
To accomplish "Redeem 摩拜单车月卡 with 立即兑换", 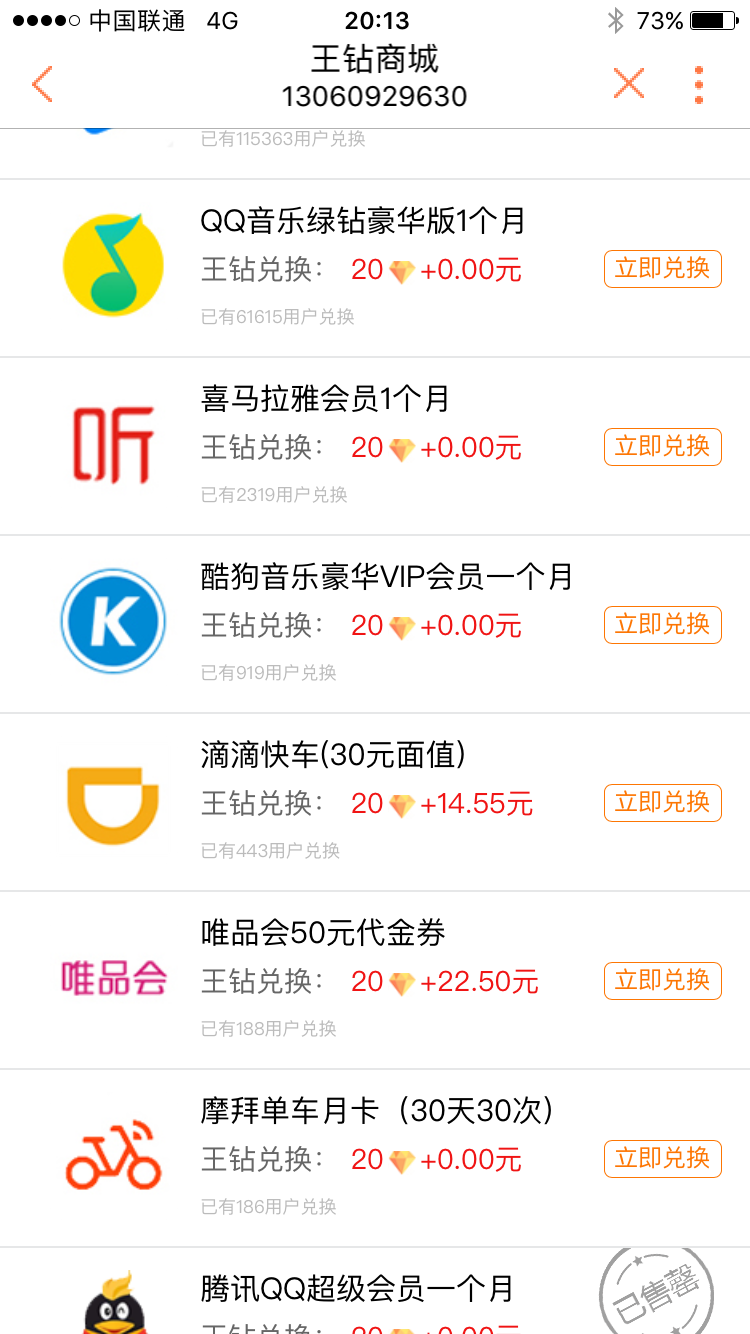I will click(x=662, y=1159).
